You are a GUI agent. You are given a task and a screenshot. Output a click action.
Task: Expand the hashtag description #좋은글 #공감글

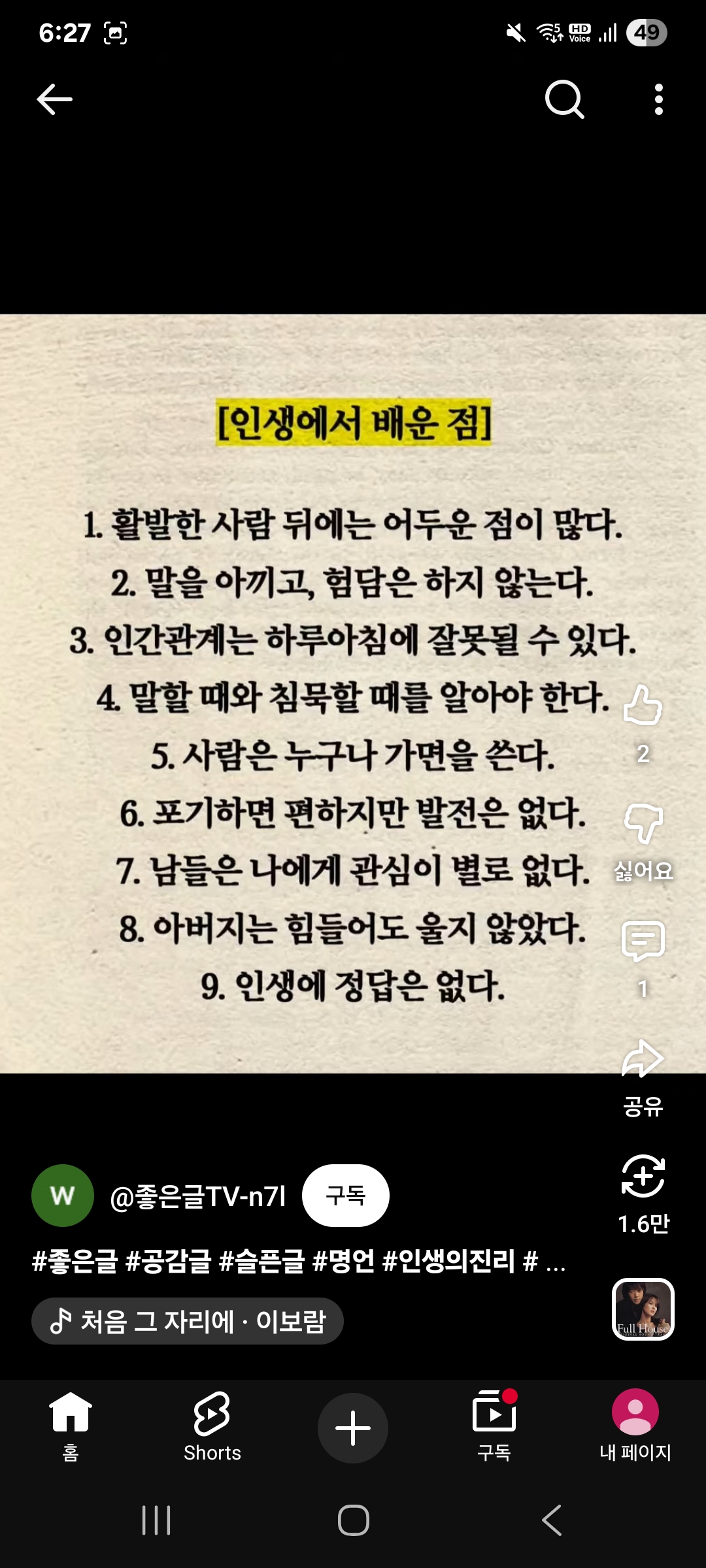pos(298,1261)
